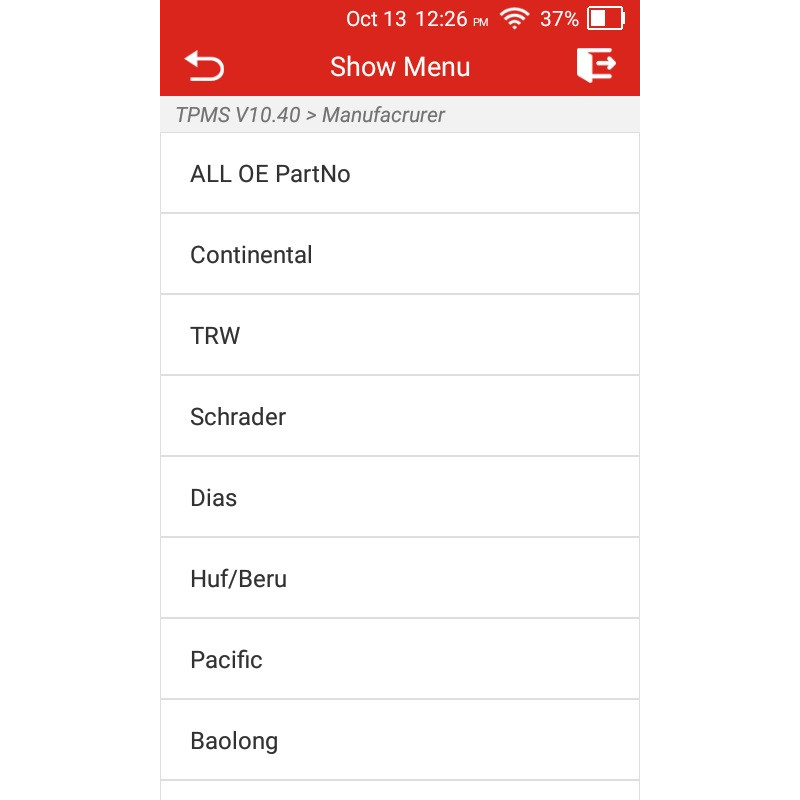Open the Continental manufacturer entry
Viewport: 800px width, 800px height.
tap(399, 255)
